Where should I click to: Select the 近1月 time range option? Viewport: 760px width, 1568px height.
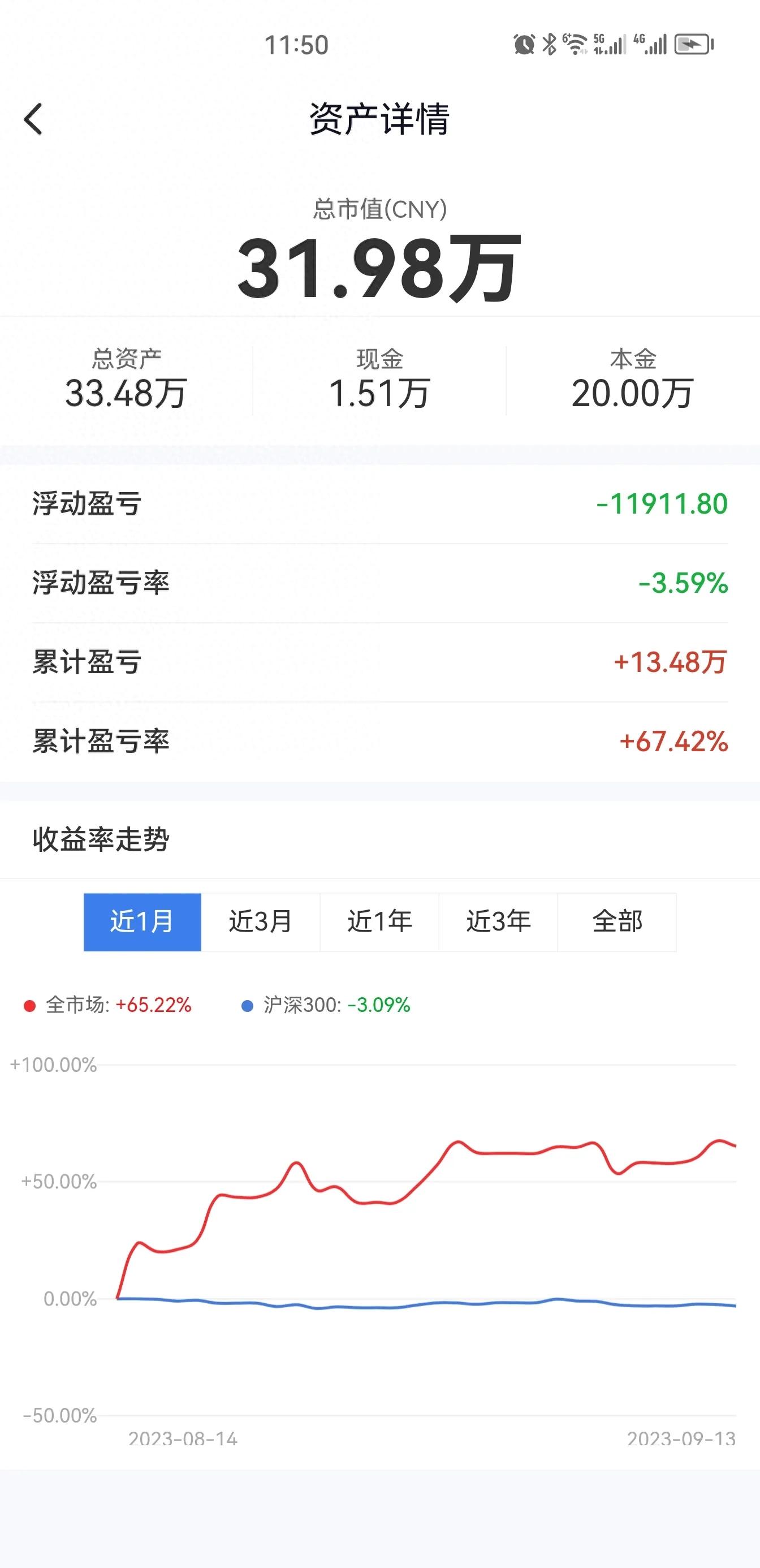click(141, 921)
